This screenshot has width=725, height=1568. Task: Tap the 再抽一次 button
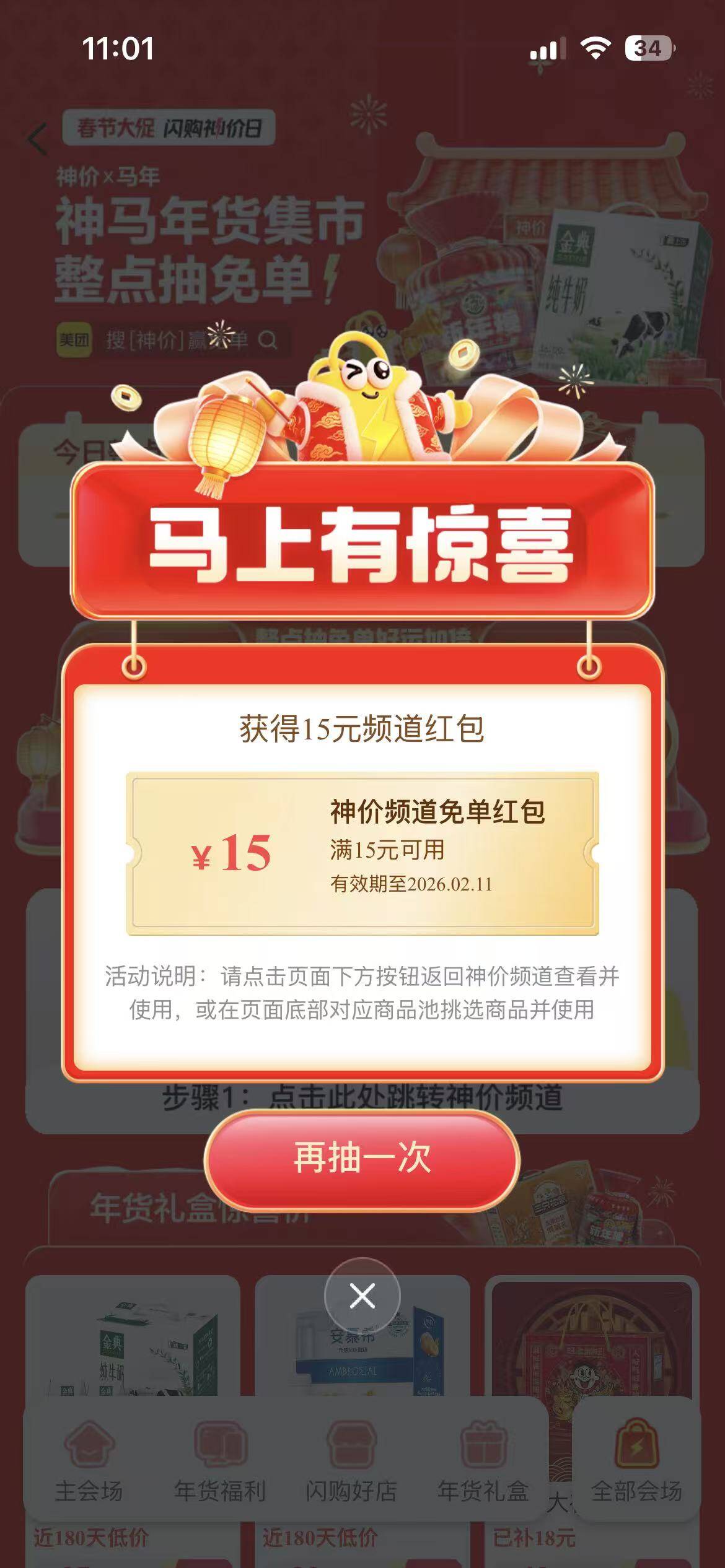pos(362,1158)
